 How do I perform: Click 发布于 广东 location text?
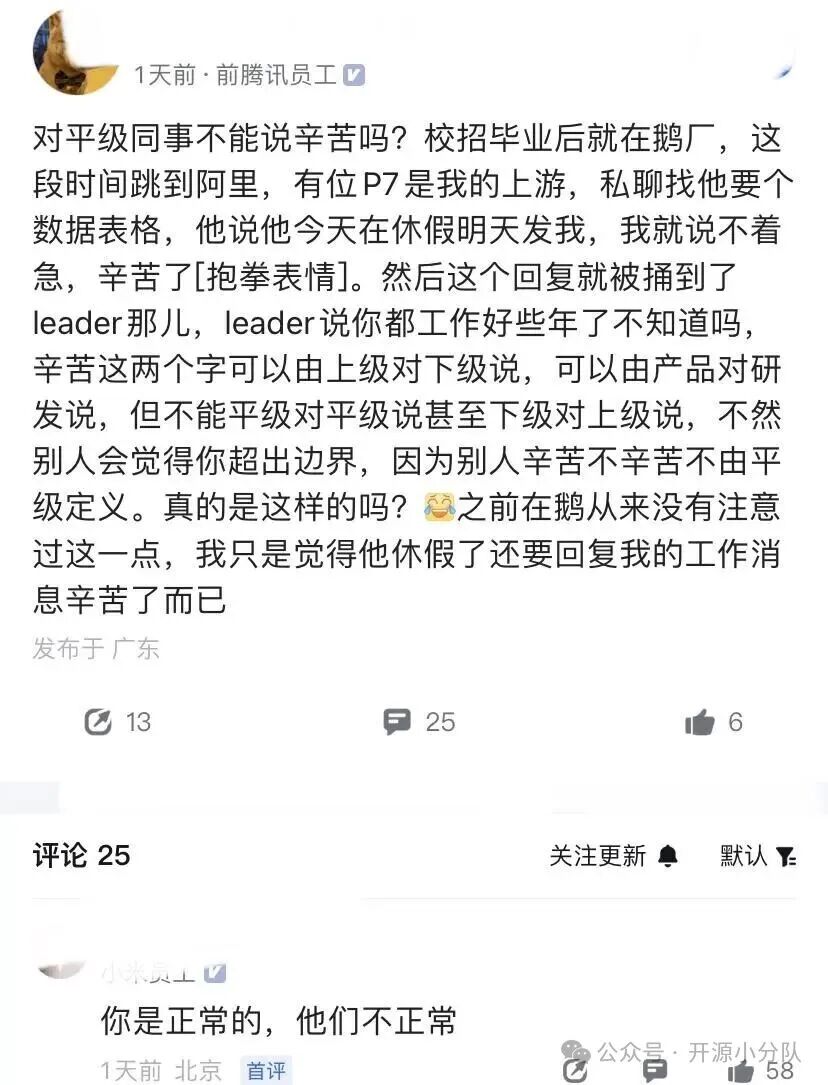click(97, 650)
